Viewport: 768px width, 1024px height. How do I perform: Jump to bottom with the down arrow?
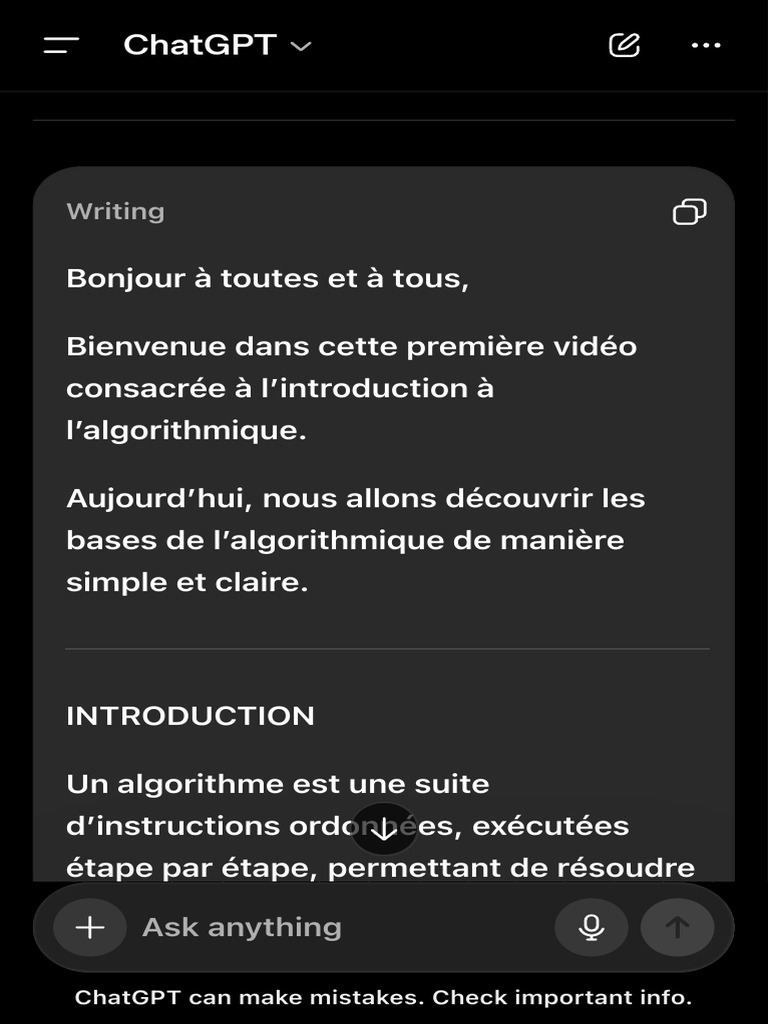(x=384, y=829)
